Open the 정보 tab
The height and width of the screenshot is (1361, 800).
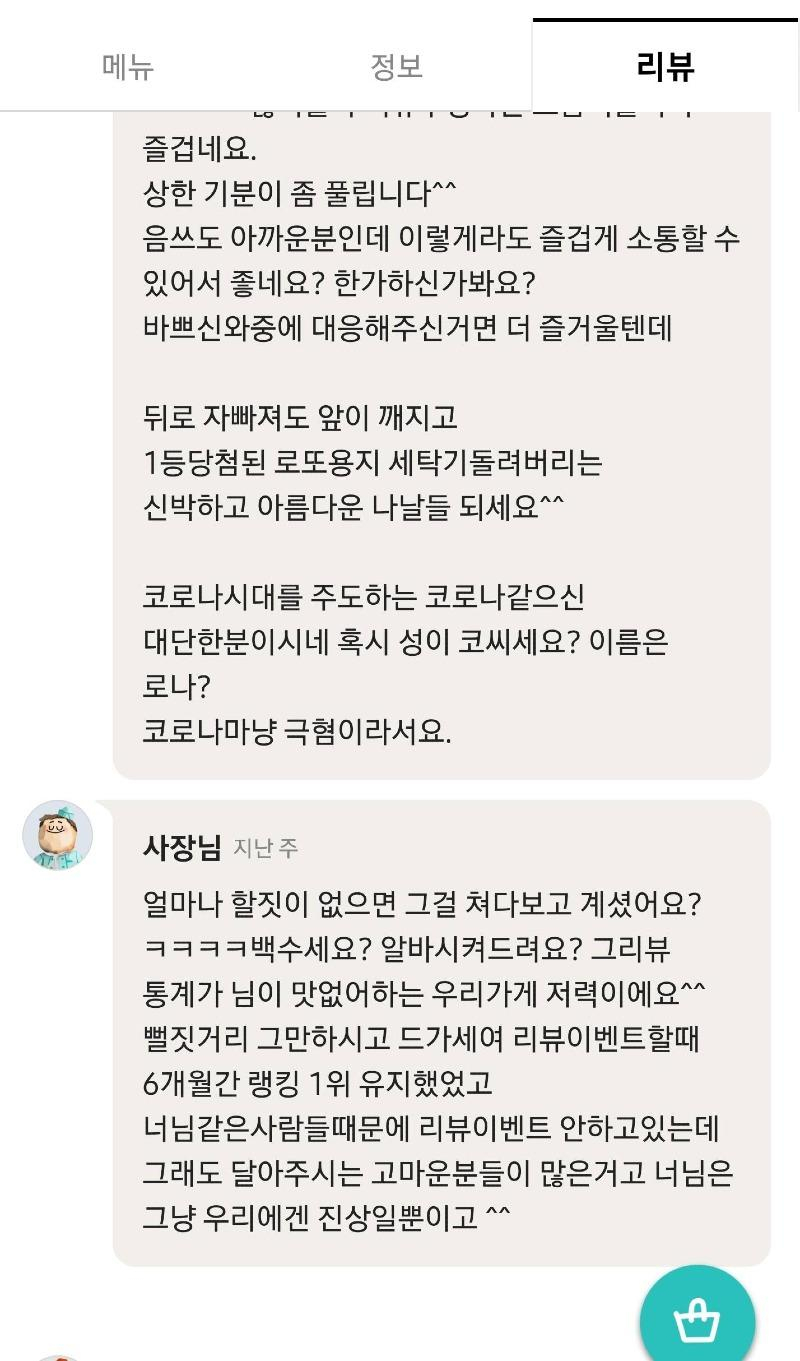(x=397, y=66)
